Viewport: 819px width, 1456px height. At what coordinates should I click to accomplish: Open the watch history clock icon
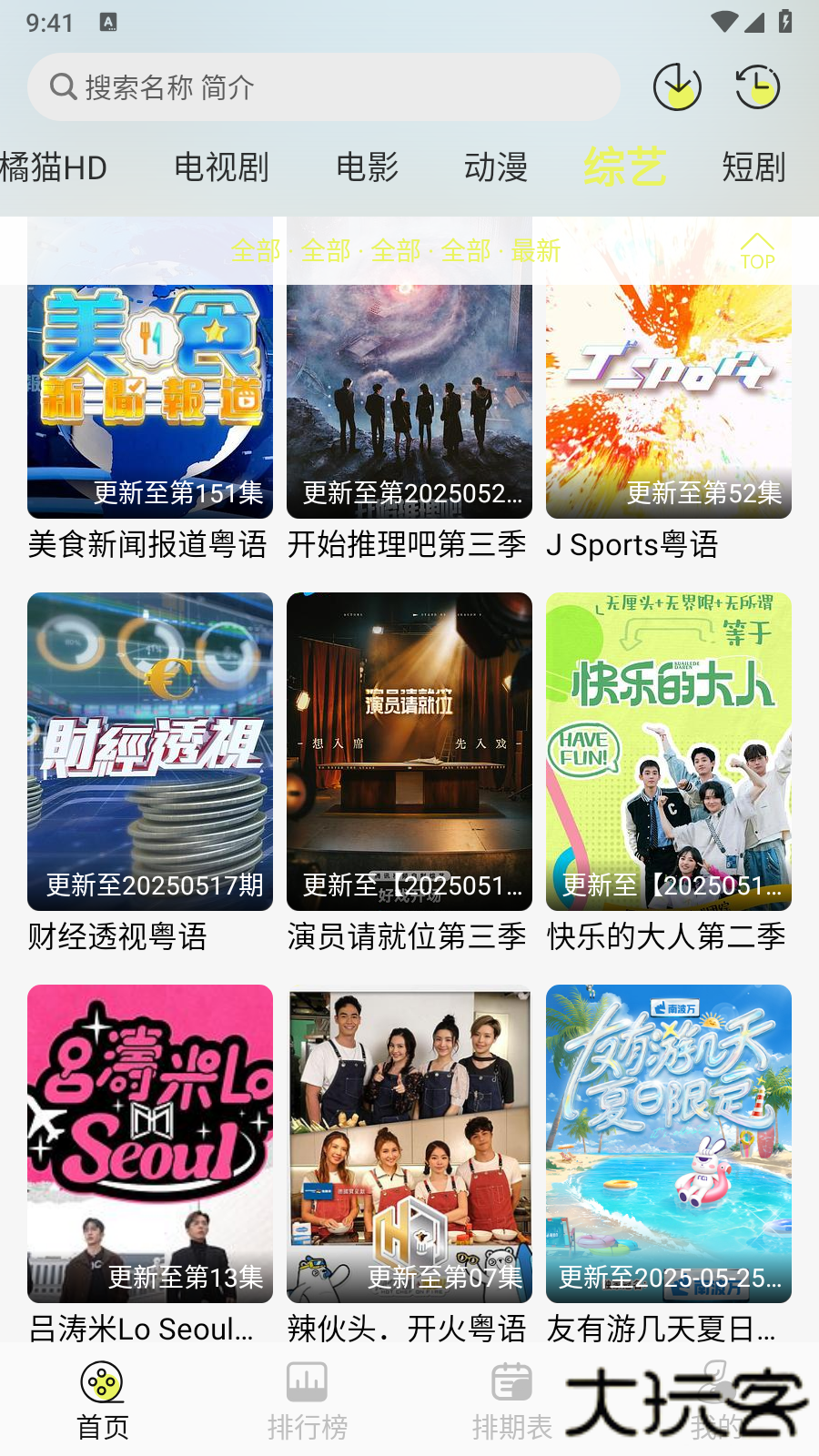coord(757,87)
